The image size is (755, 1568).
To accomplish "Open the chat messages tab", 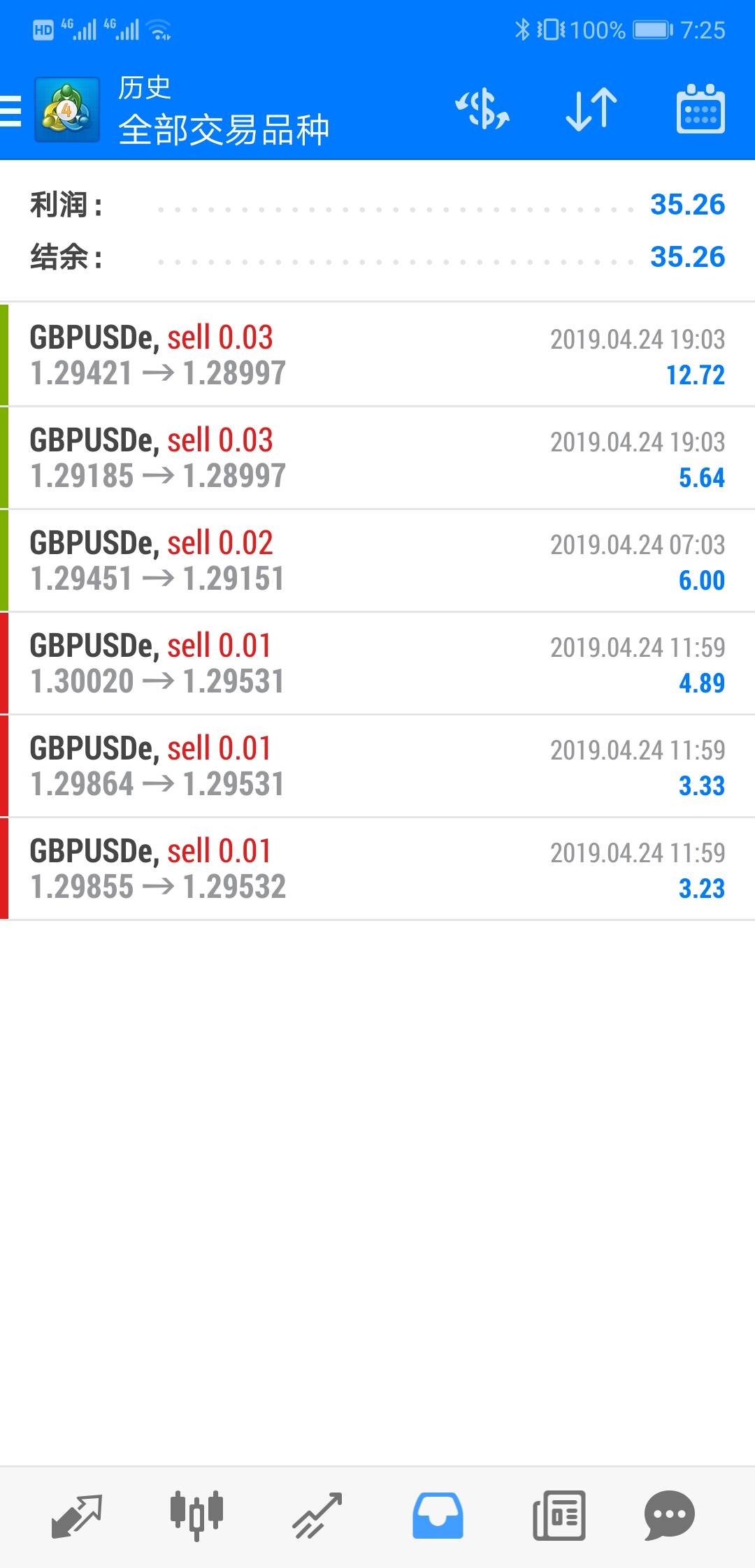I will (669, 1516).
